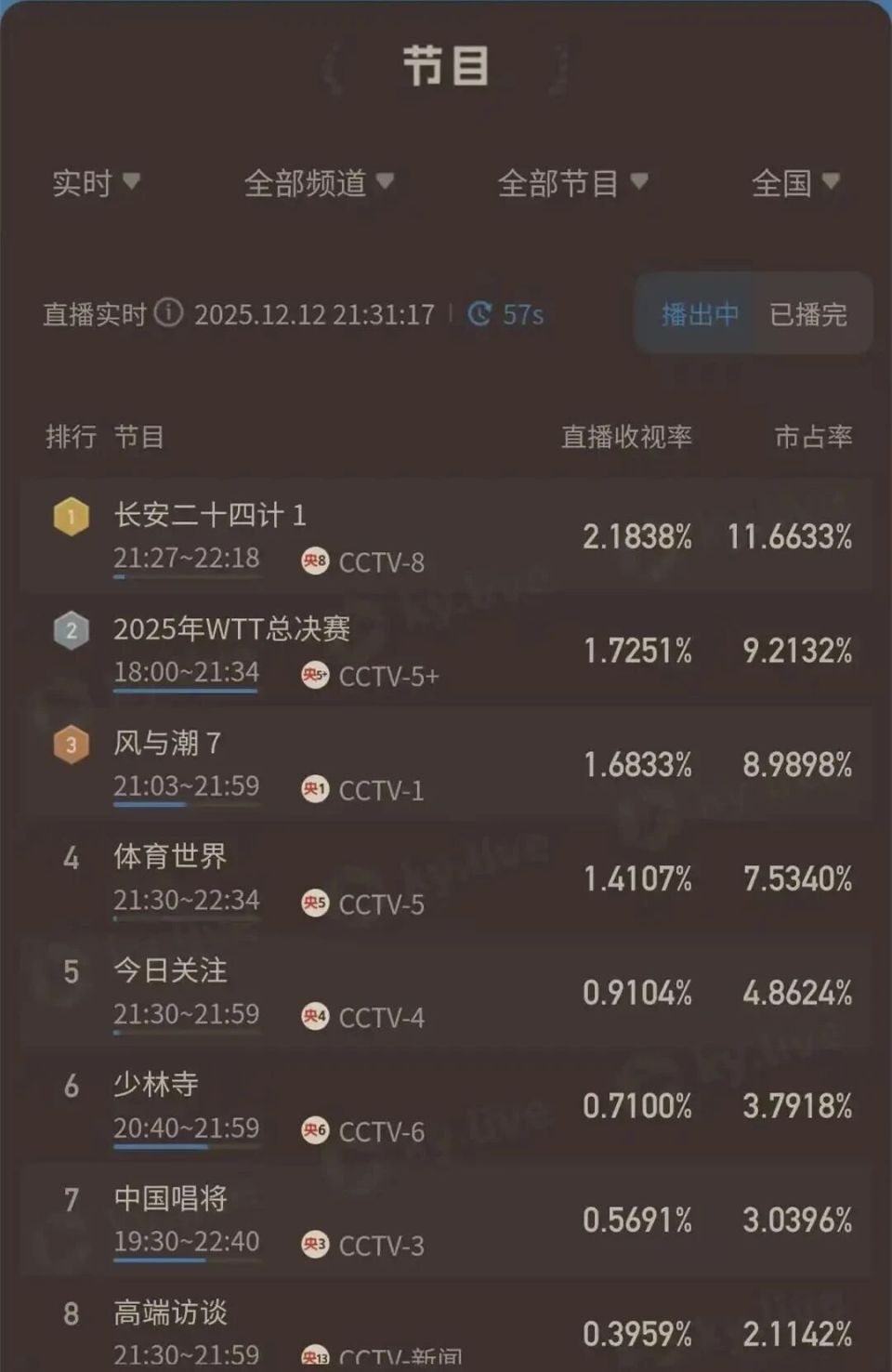The height and width of the screenshot is (1372, 892).
Task: Select the 节目 page title
Action: (445, 63)
